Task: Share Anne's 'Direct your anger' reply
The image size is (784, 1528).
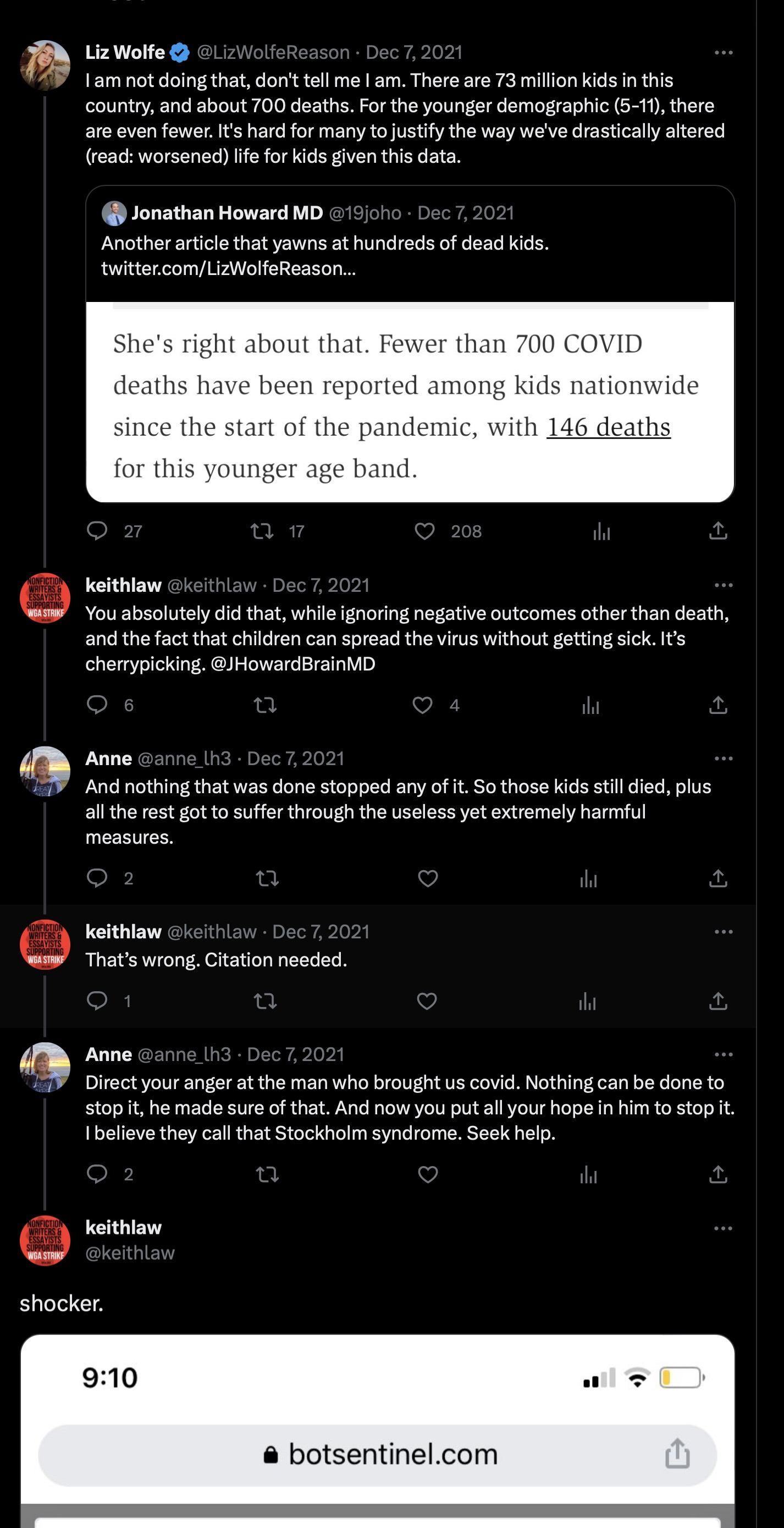Action: click(x=718, y=1174)
